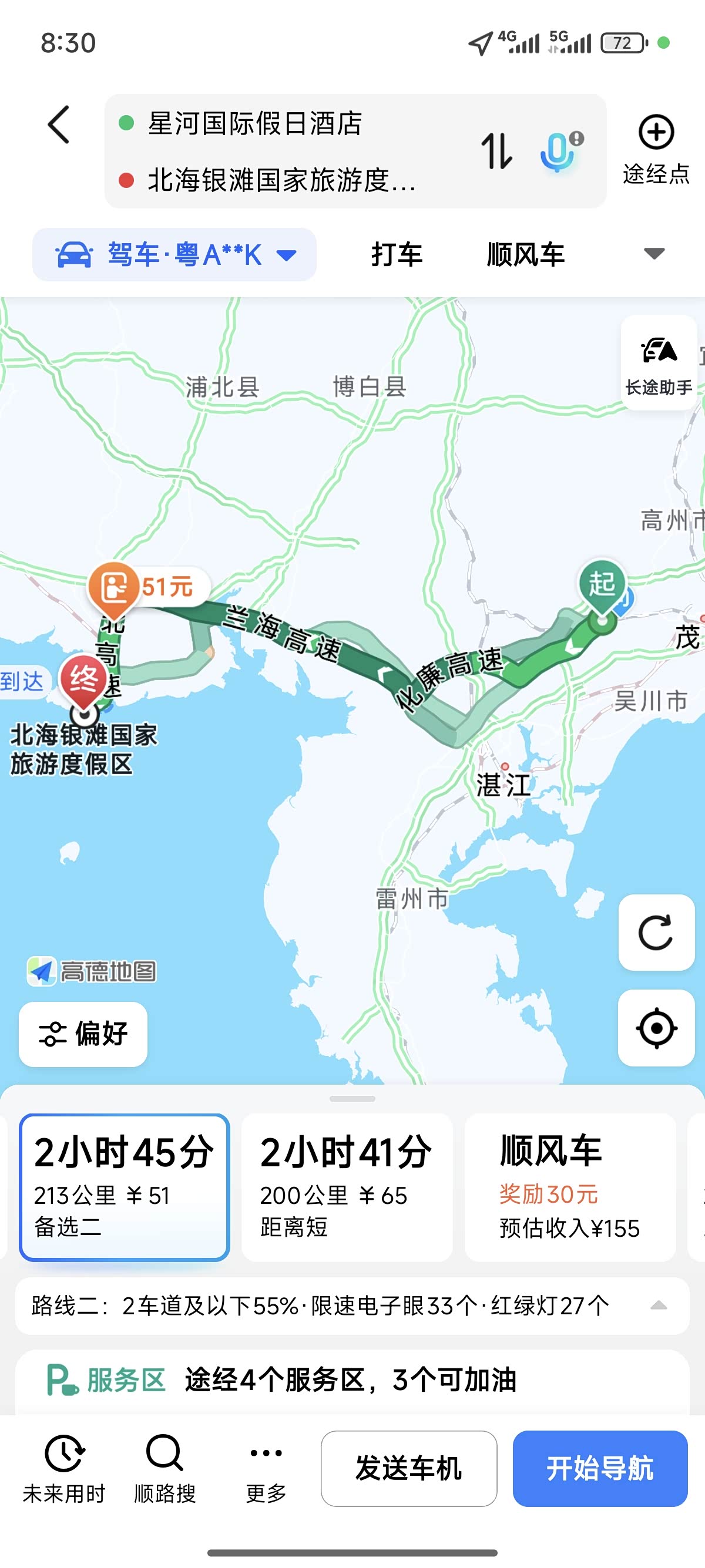Send the route with 发送车机
This screenshot has height=1568, width=705.
408,1468
